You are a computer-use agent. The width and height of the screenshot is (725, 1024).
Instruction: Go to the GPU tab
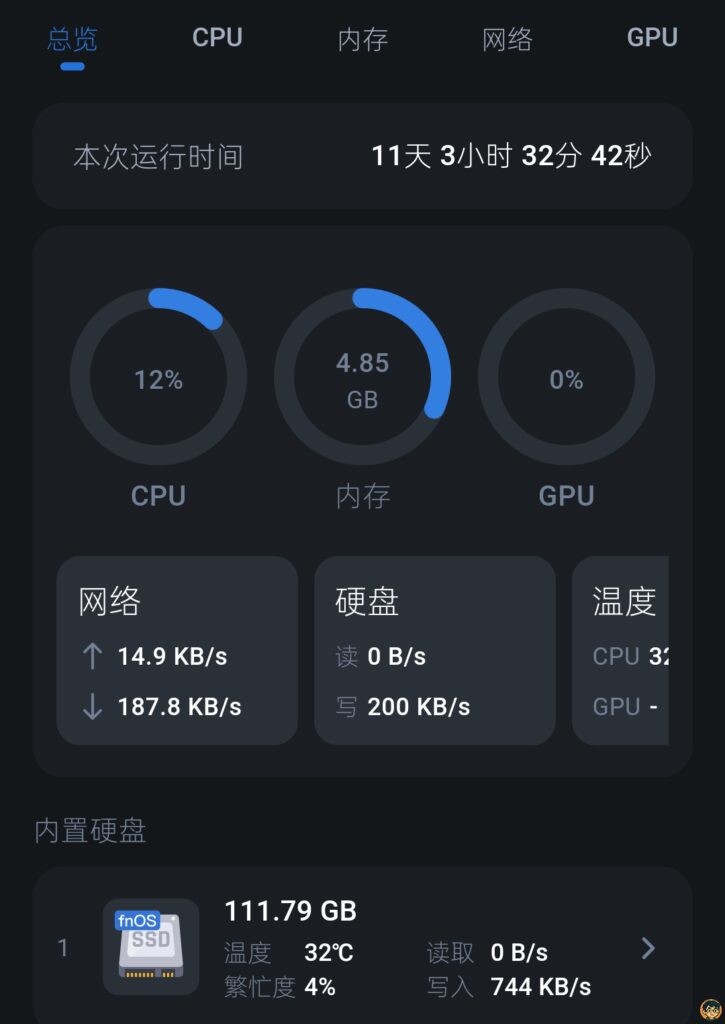652,38
